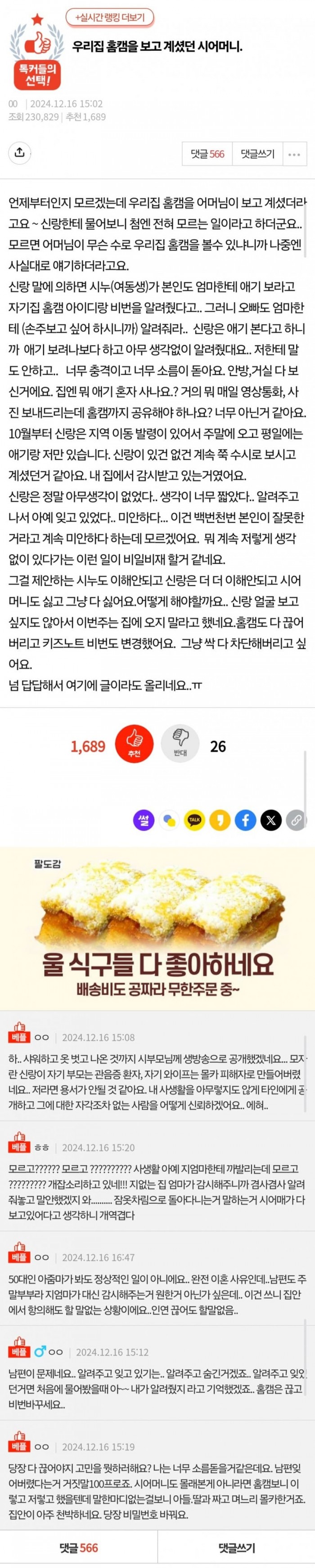
Task: Open the three-dot more options menu
Action: (294, 154)
